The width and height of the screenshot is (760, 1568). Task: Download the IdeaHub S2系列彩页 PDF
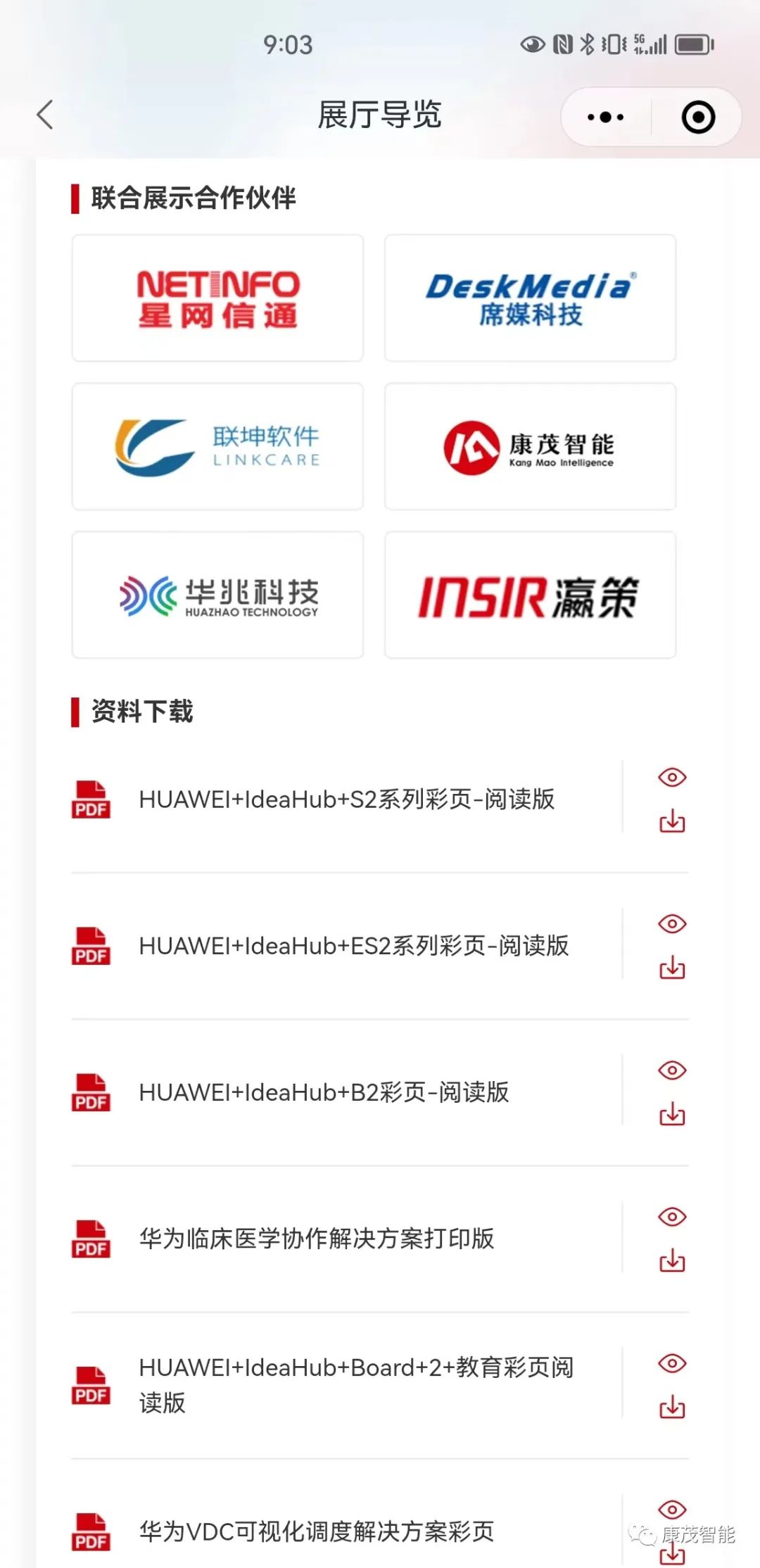click(672, 821)
